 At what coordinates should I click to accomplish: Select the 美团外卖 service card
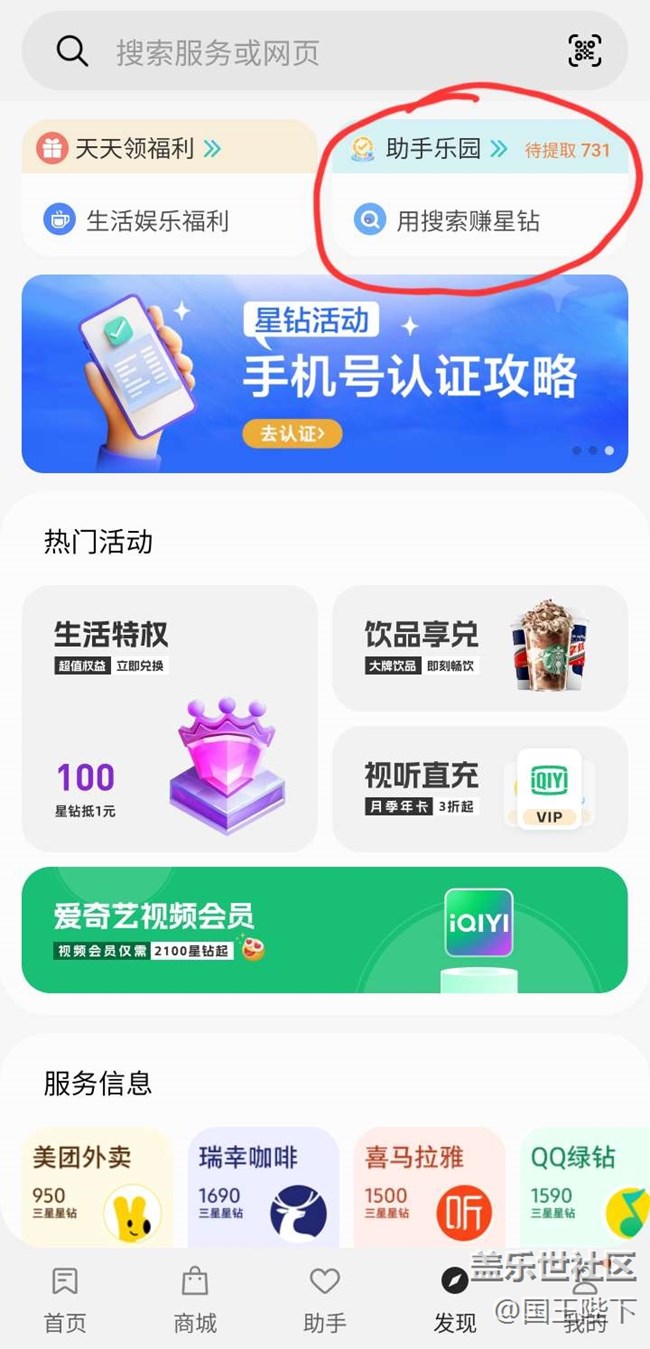click(97, 1187)
